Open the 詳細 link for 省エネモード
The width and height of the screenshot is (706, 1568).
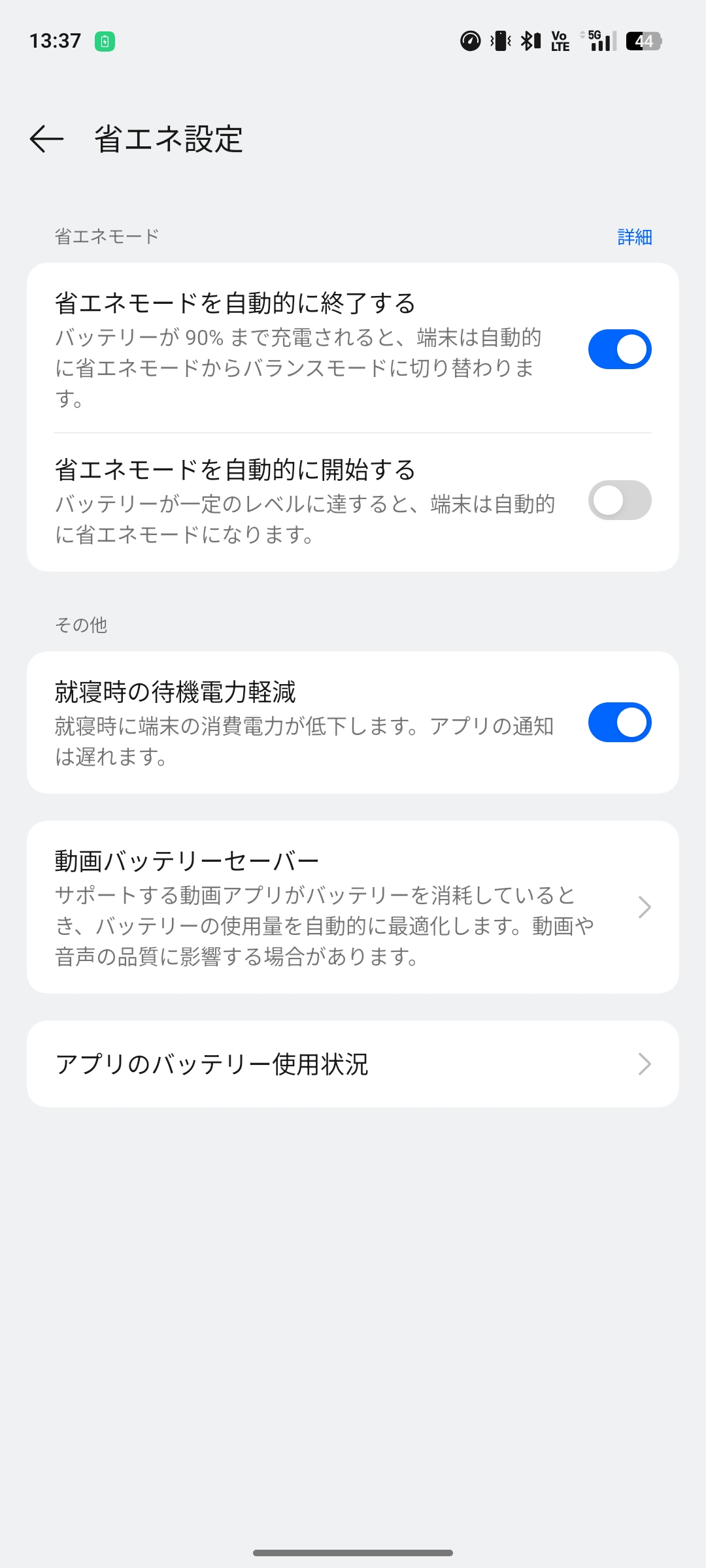[x=634, y=237]
